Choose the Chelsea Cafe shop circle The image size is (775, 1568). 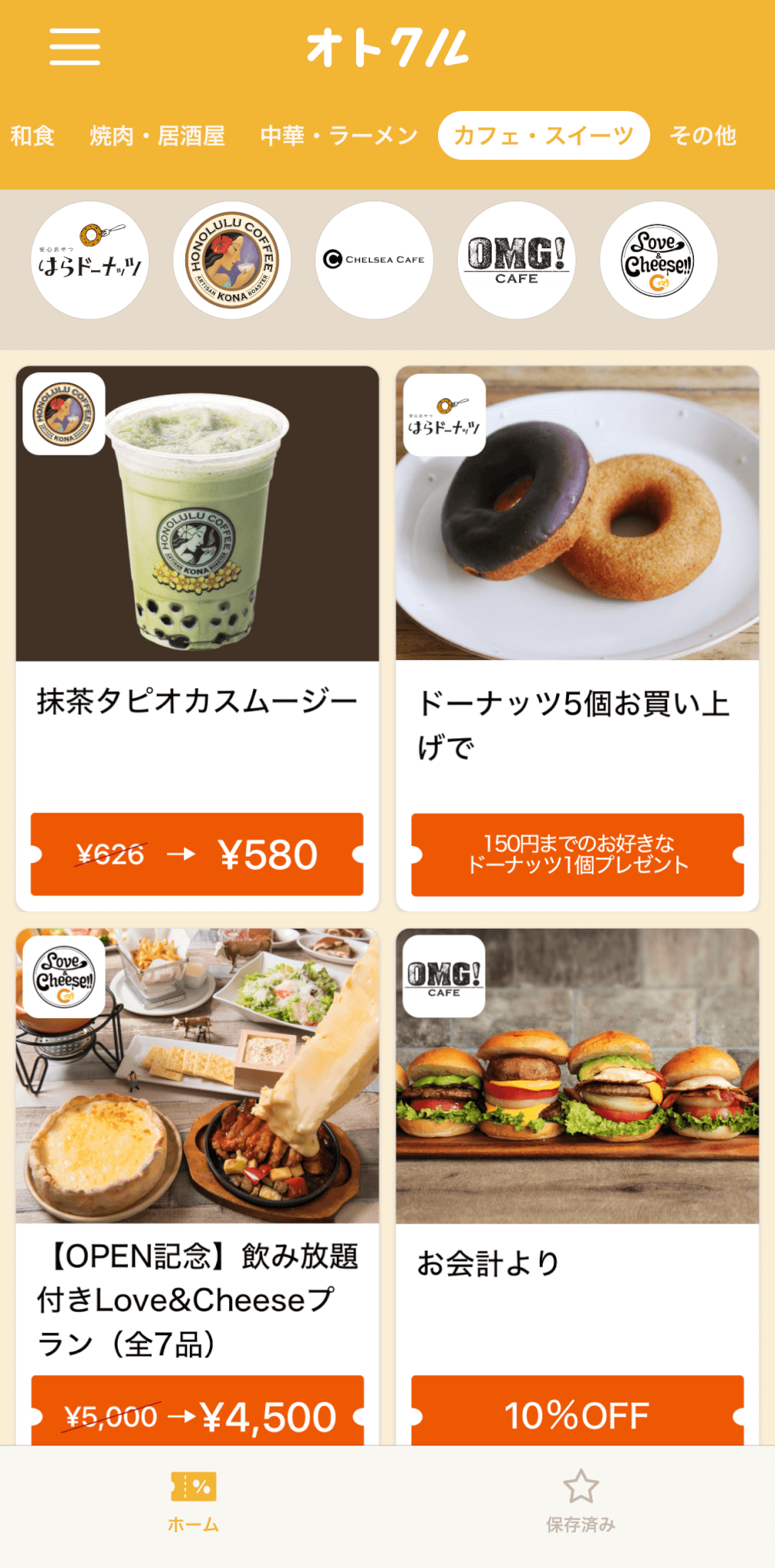pos(374,260)
